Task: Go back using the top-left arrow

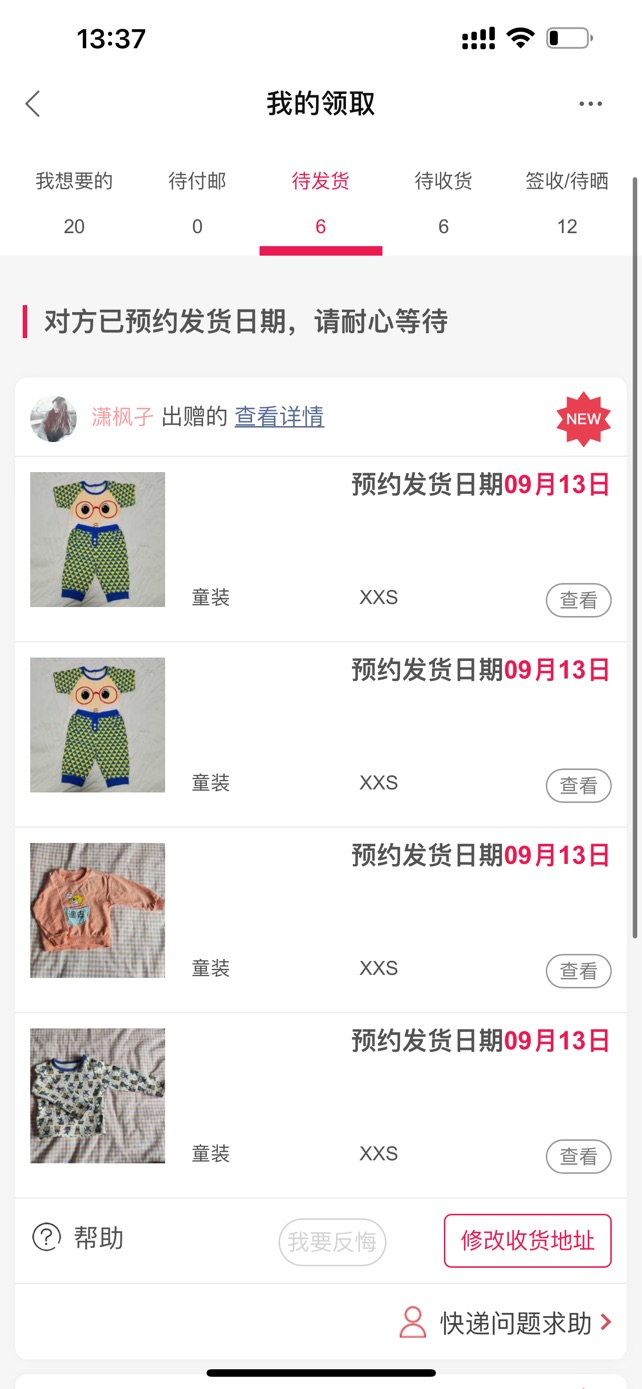Action: pos(33,104)
